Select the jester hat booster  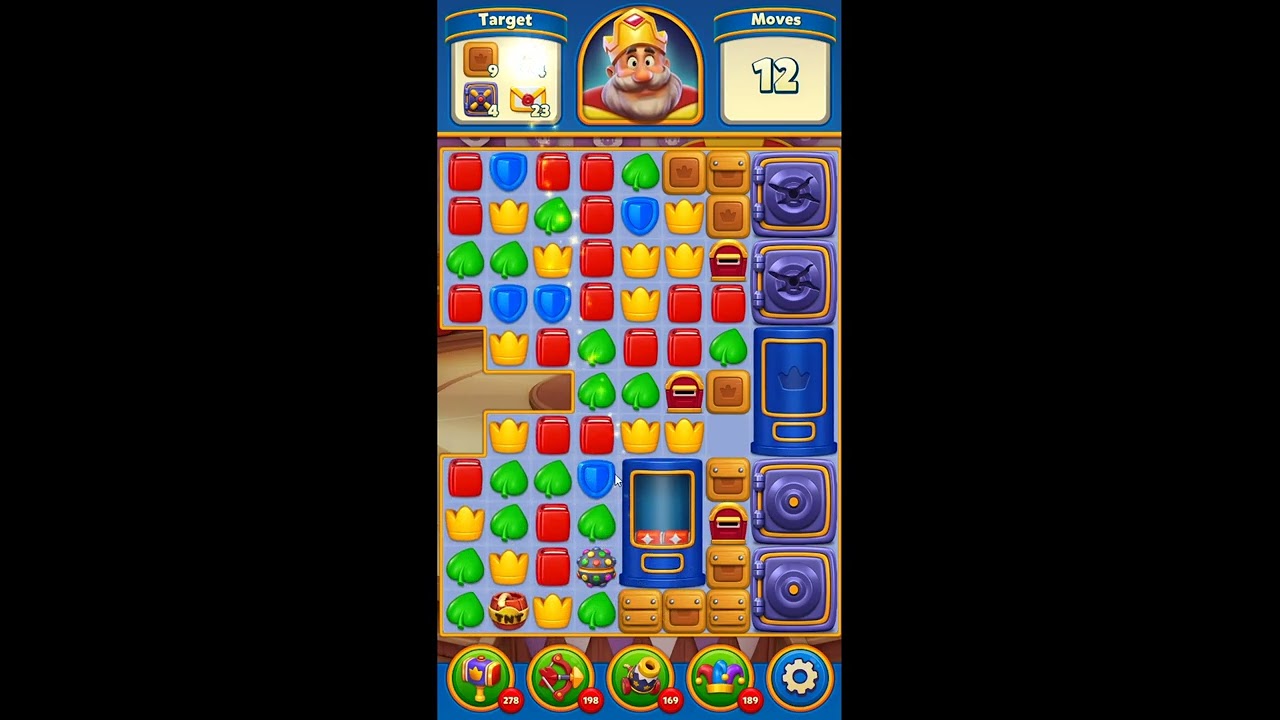(x=720, y=677)
